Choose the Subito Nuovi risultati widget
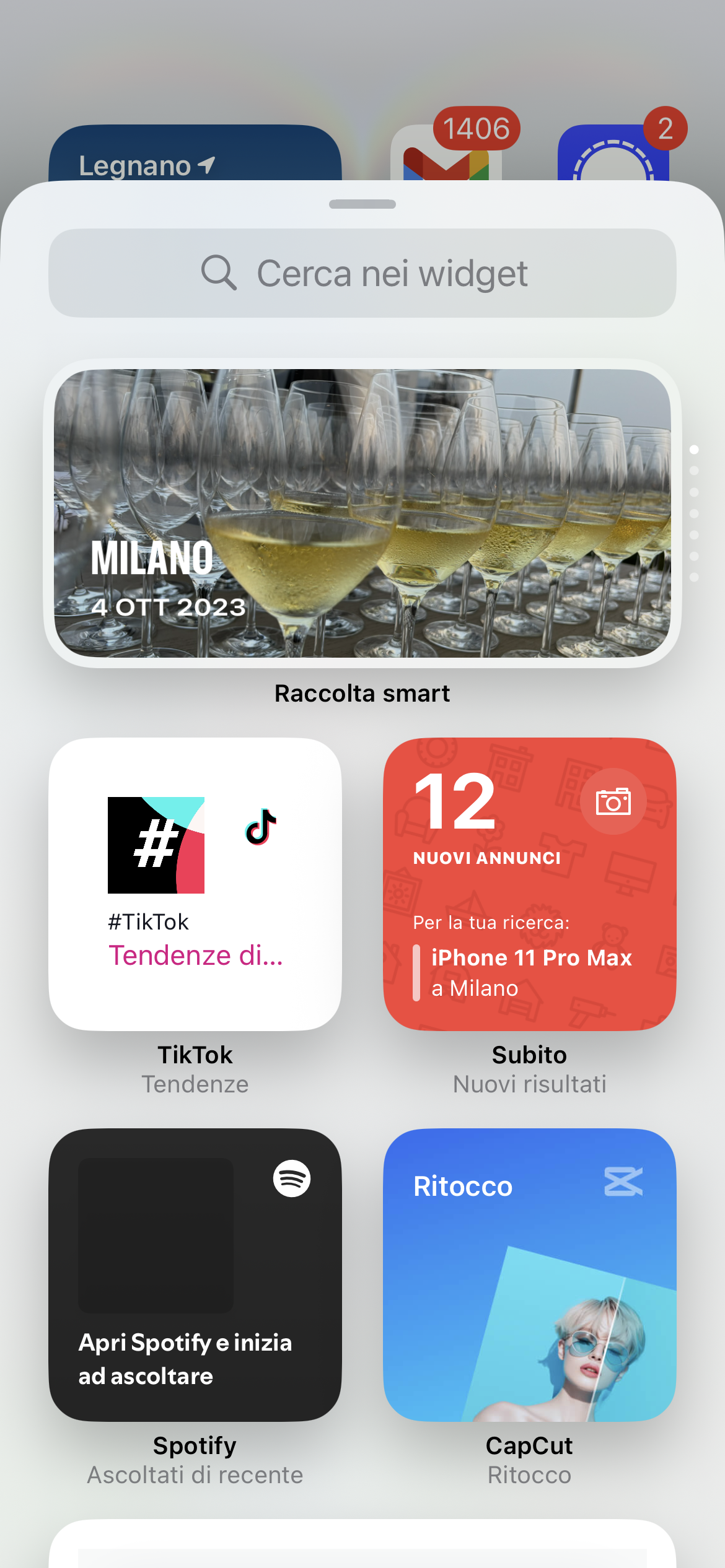The height and width of the screenshot is (1568, 725). tap(529, 884)
